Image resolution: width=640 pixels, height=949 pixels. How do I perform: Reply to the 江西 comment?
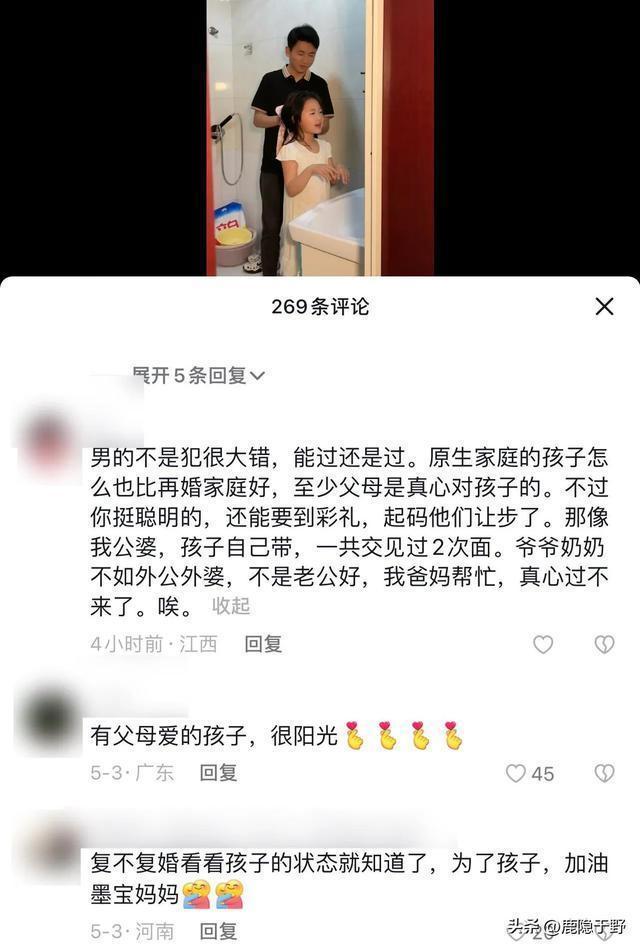263,644
